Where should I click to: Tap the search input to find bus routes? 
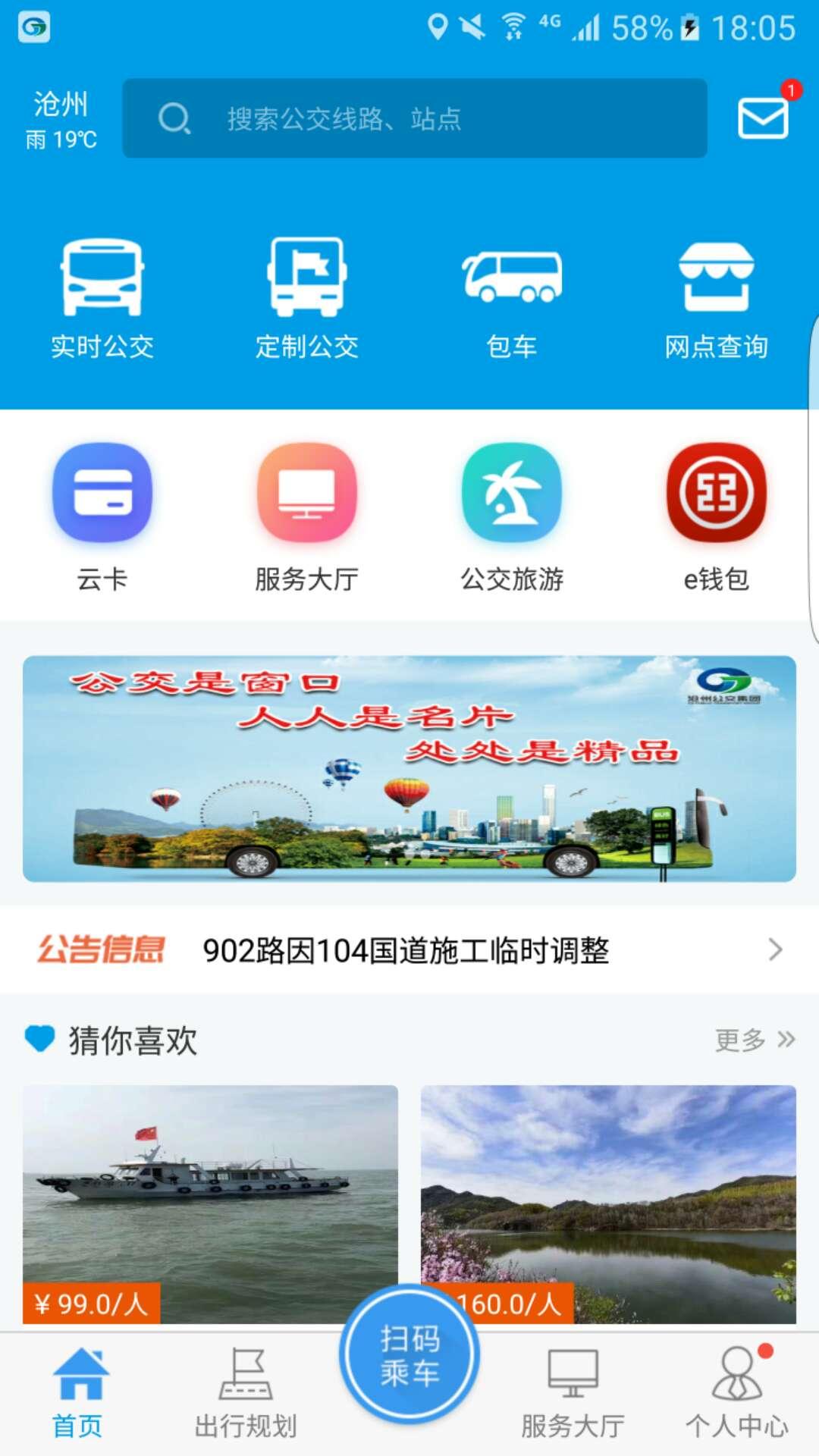pyautogui.click(x=417, y=118)
